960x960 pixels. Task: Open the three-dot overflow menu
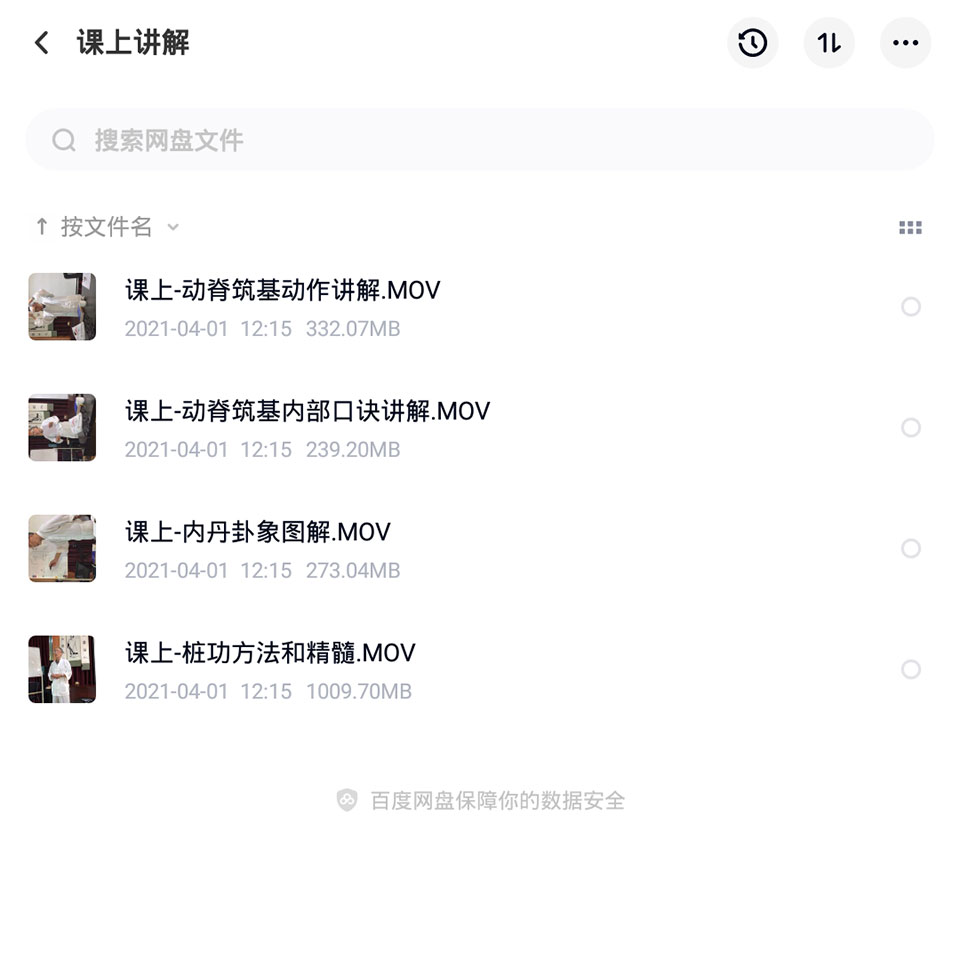905,43
